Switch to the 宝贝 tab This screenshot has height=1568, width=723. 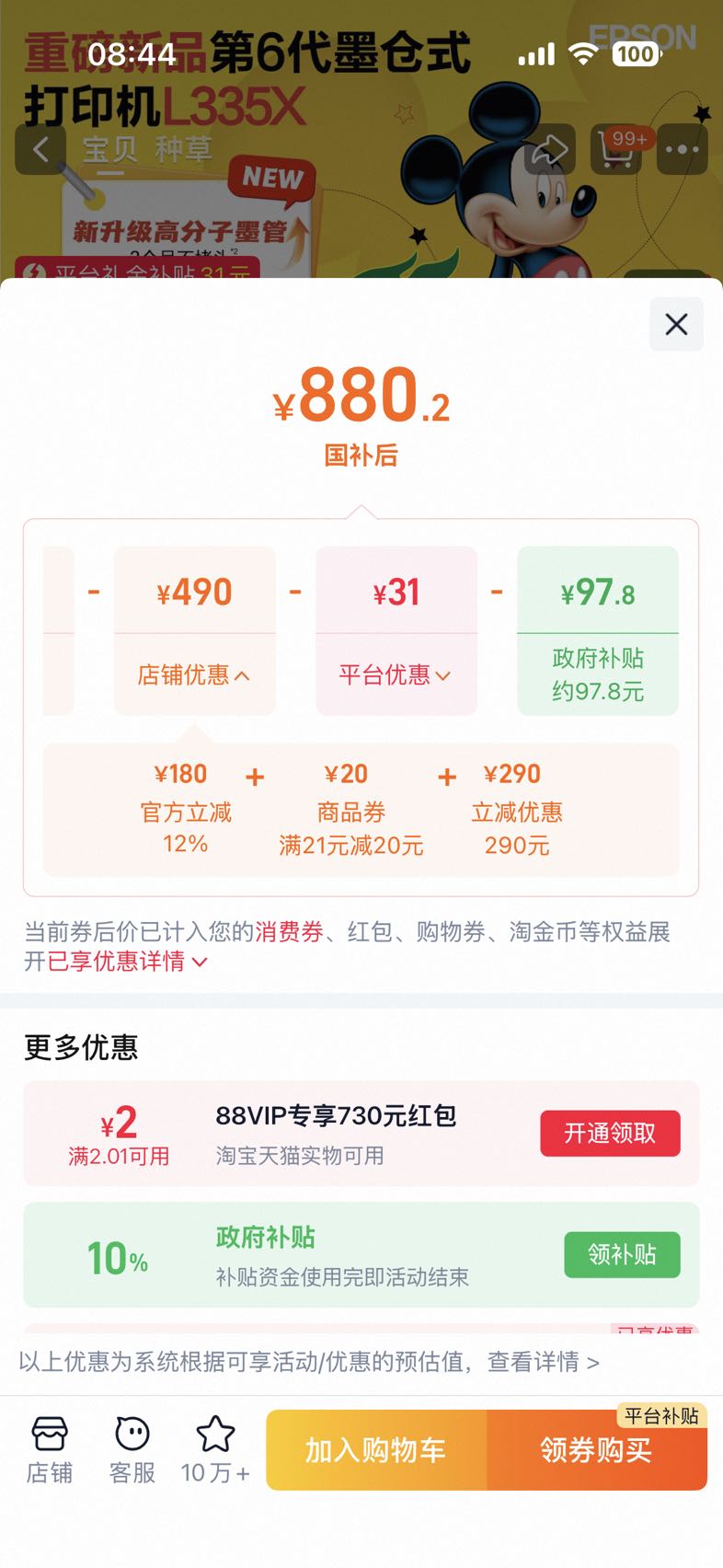pos(109,149)
